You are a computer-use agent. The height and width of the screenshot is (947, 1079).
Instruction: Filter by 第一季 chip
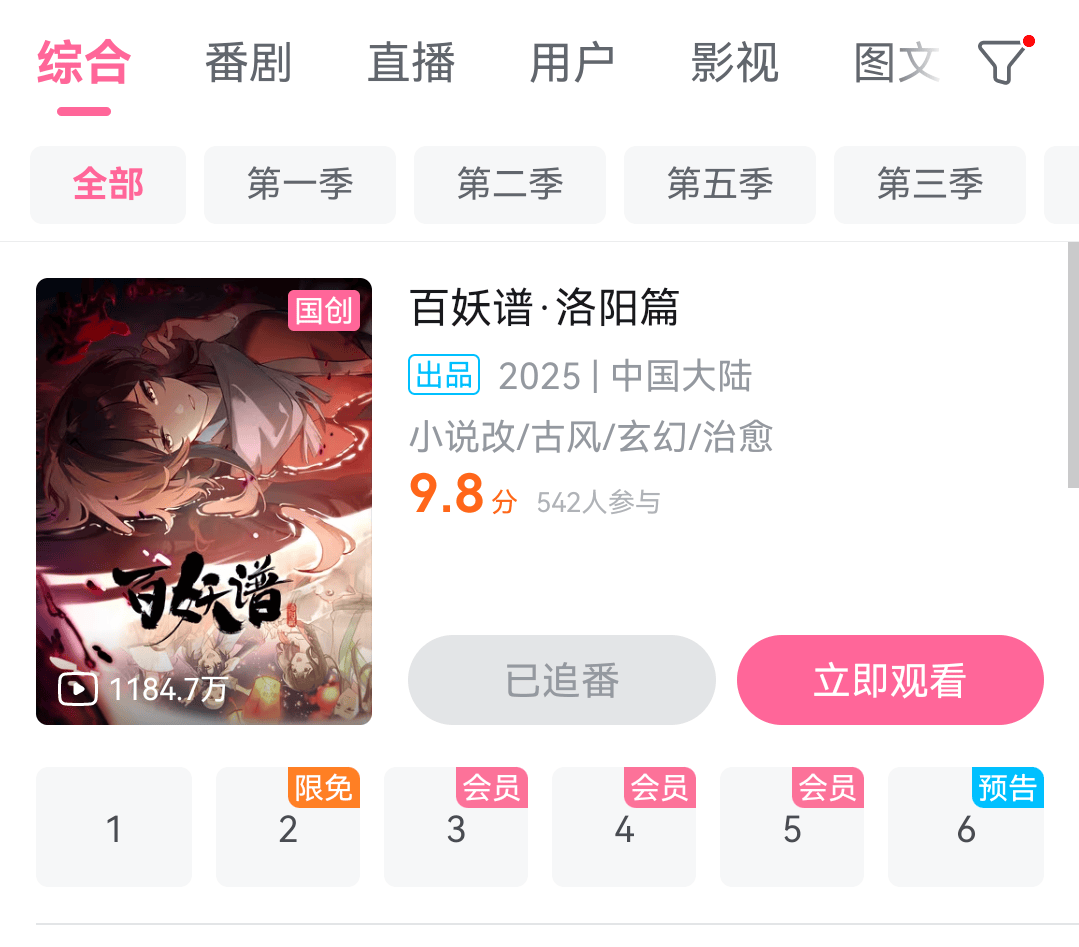[x=300, y=185]
